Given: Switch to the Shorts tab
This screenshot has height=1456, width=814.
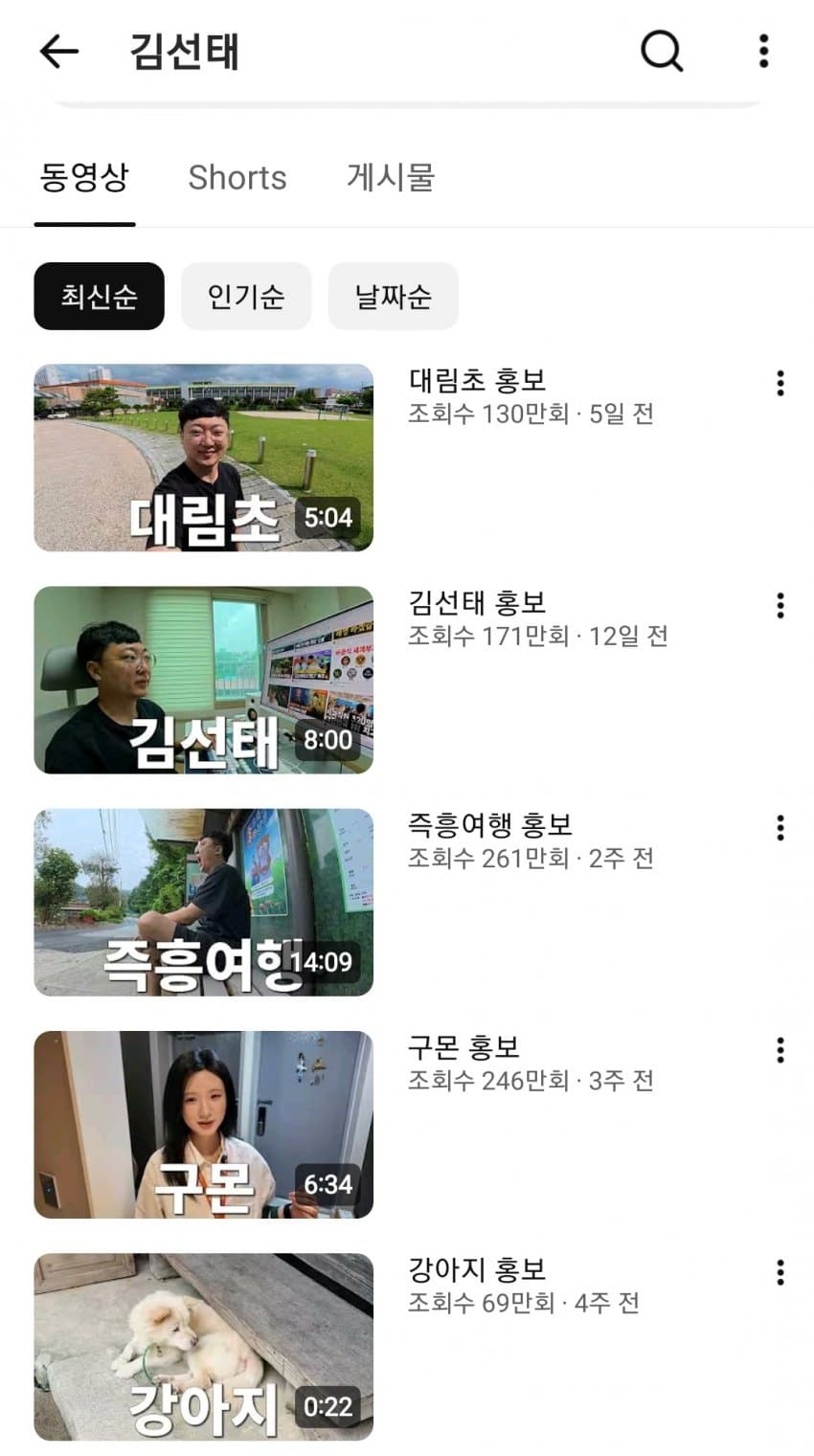Looking at the screenshot, I should [x=237, y=177].
